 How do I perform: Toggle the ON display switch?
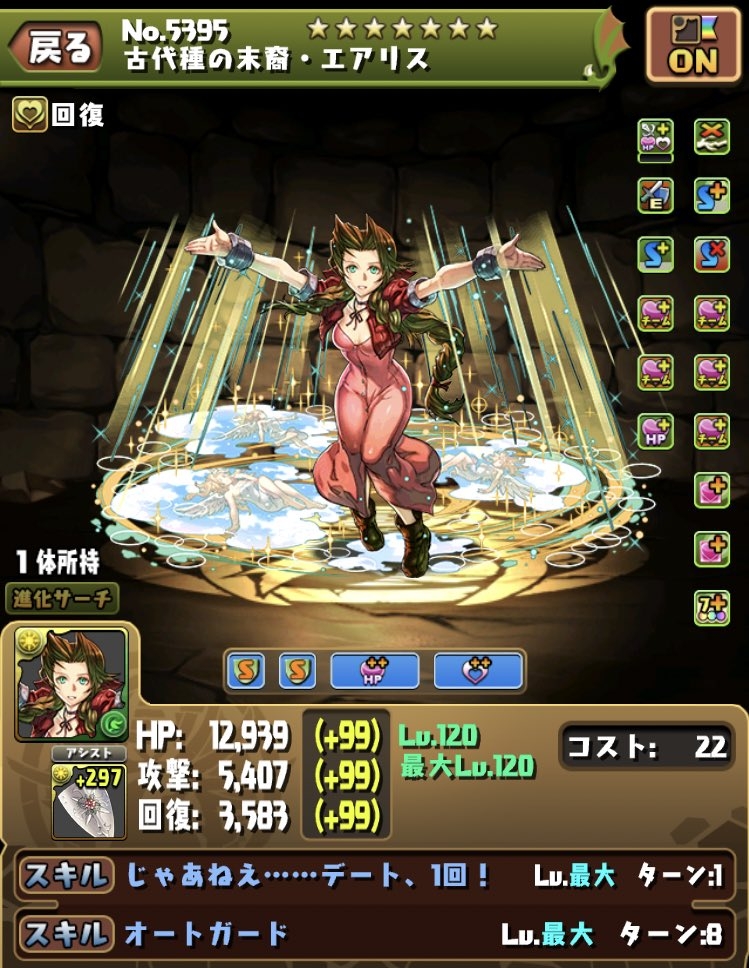click(x=692, y=47)
